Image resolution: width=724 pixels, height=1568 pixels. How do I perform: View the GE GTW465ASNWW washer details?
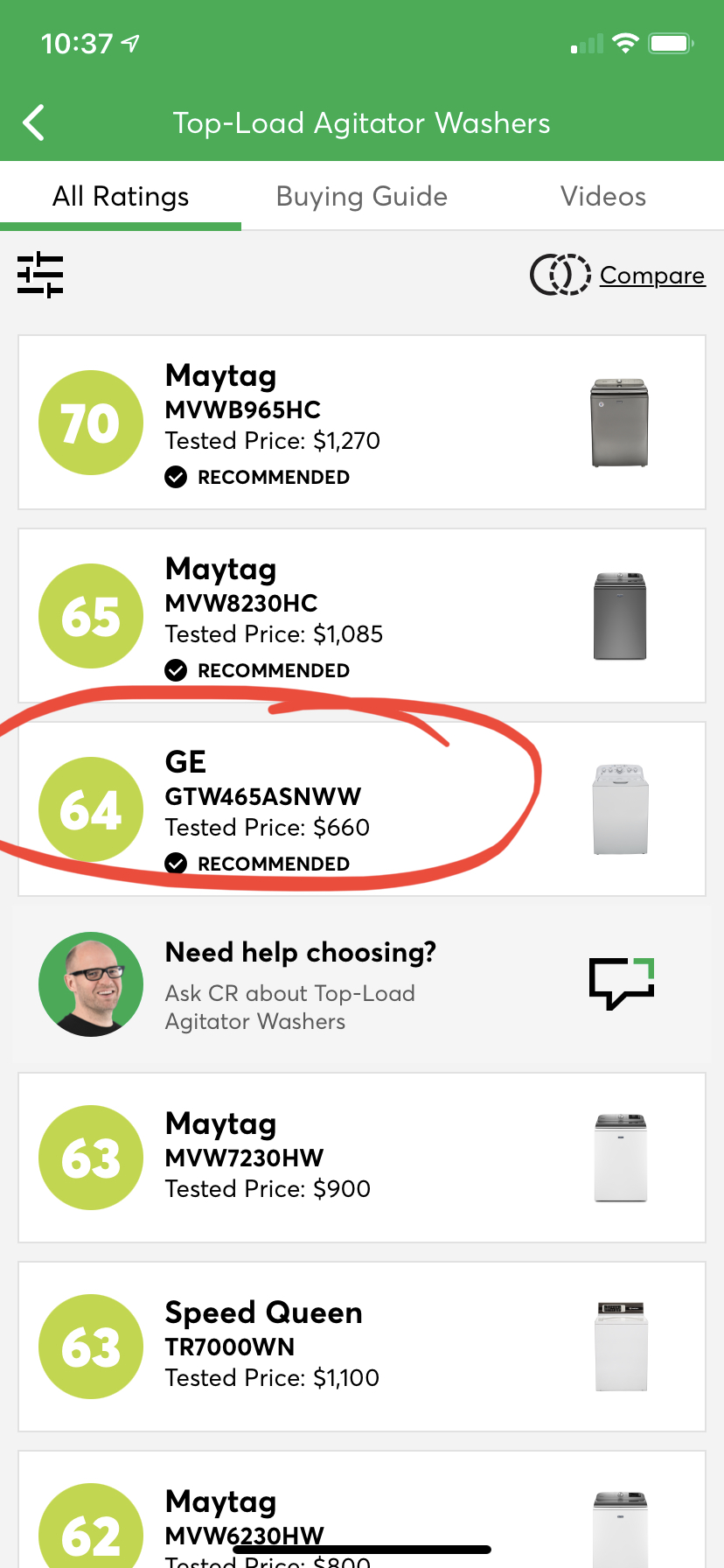(x=362, y=809)
